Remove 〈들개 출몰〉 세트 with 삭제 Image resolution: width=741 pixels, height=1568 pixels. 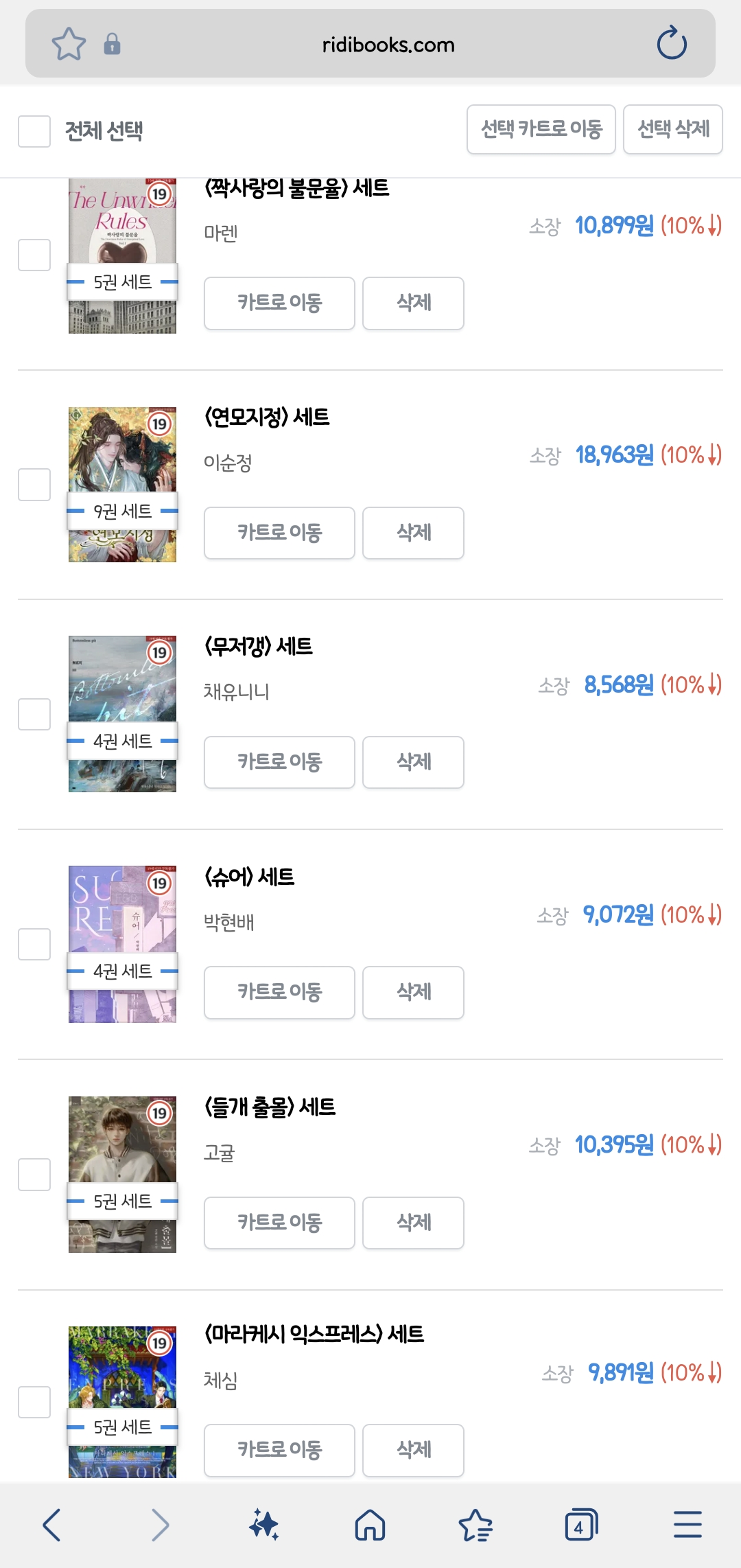tap(413, 1222)
